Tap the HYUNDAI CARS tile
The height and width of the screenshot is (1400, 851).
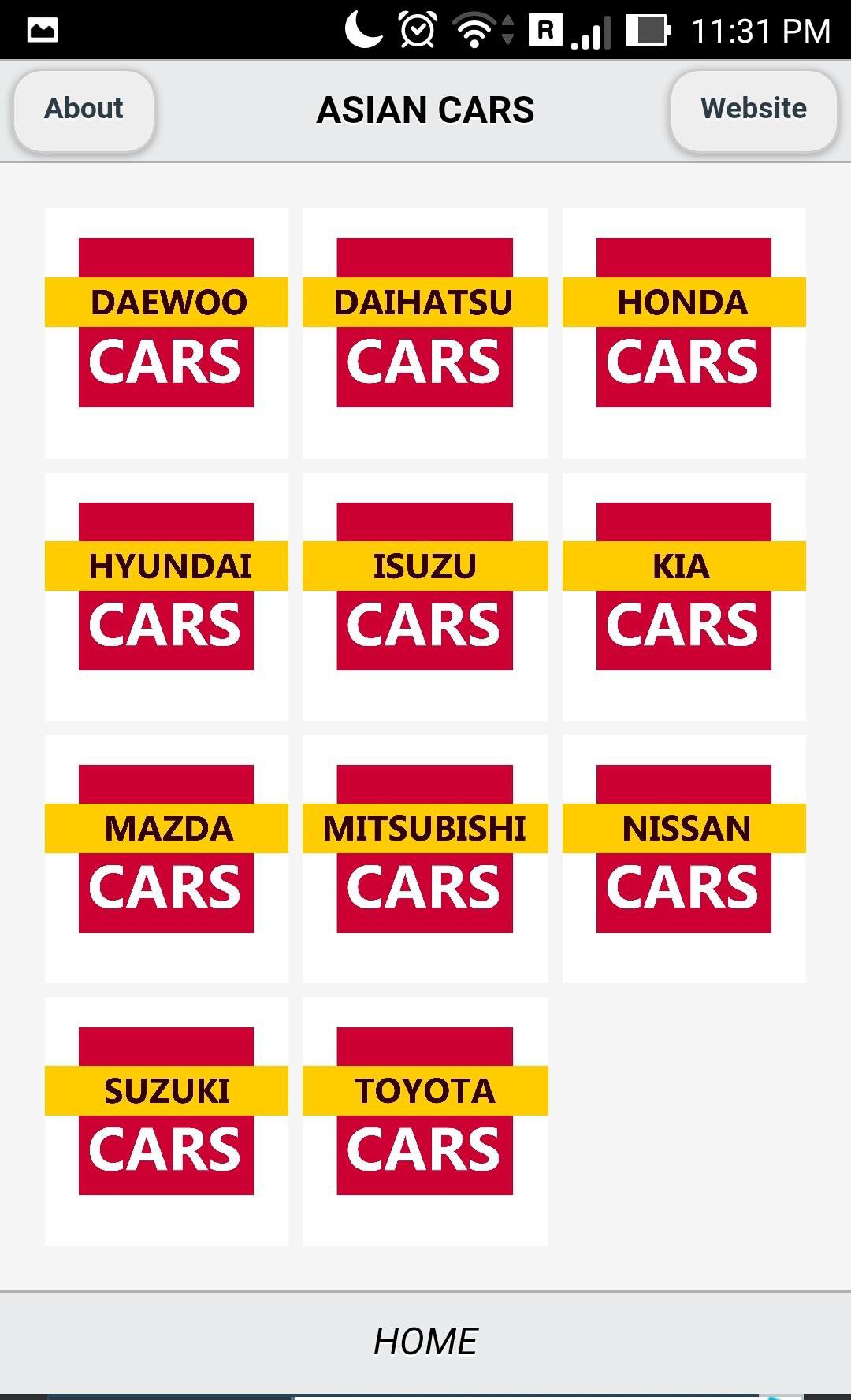167,595
